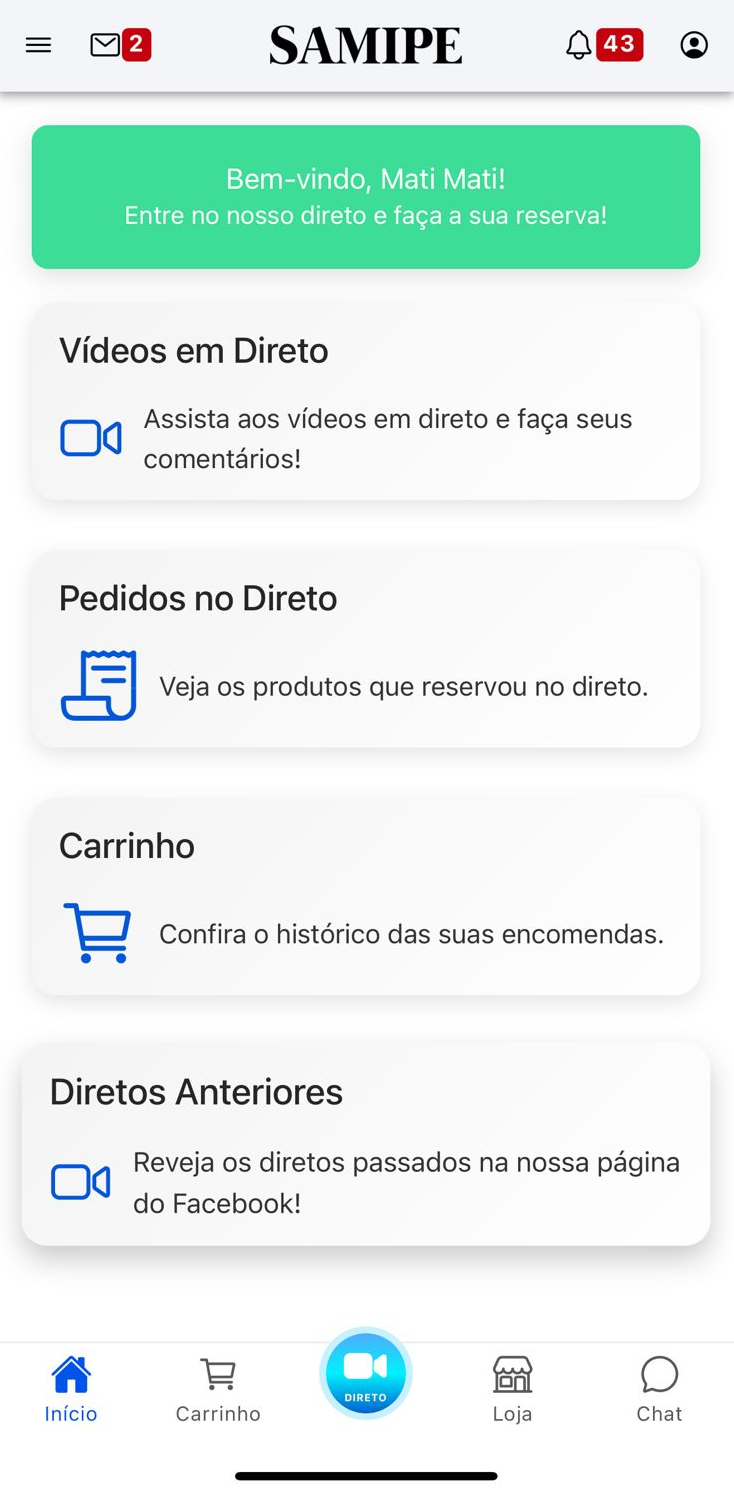Open the Vídeos em Direto card
The image size is (734, 1492).
[366, 402]
